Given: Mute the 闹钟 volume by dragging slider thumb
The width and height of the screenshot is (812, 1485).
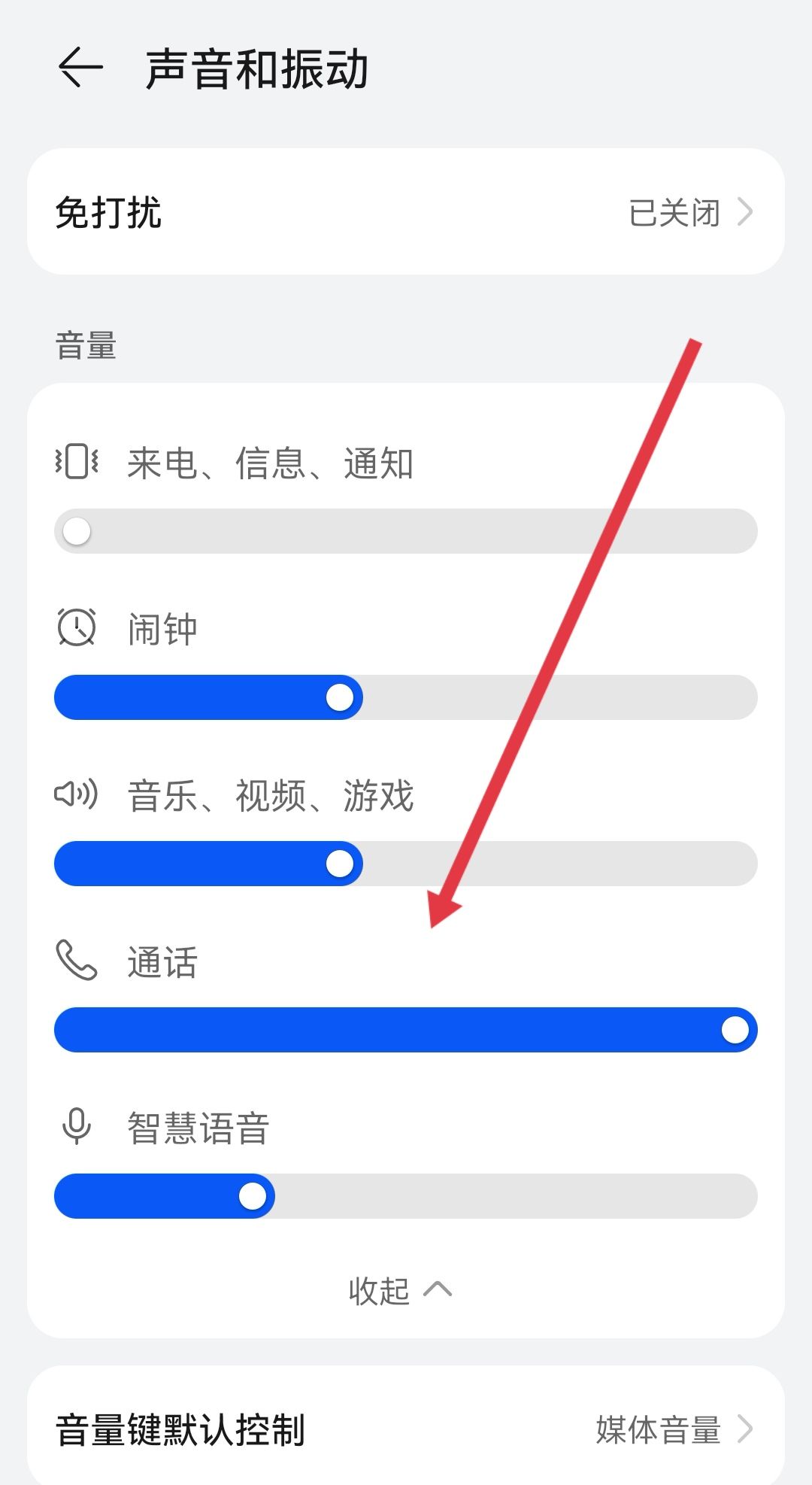Looking at the screenshot, I should 340,698.
